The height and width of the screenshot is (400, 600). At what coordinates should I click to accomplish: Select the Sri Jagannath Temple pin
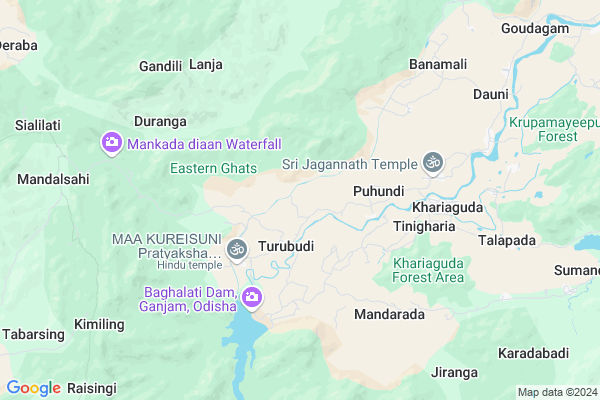pyautogui.click(x=433, y=162)
